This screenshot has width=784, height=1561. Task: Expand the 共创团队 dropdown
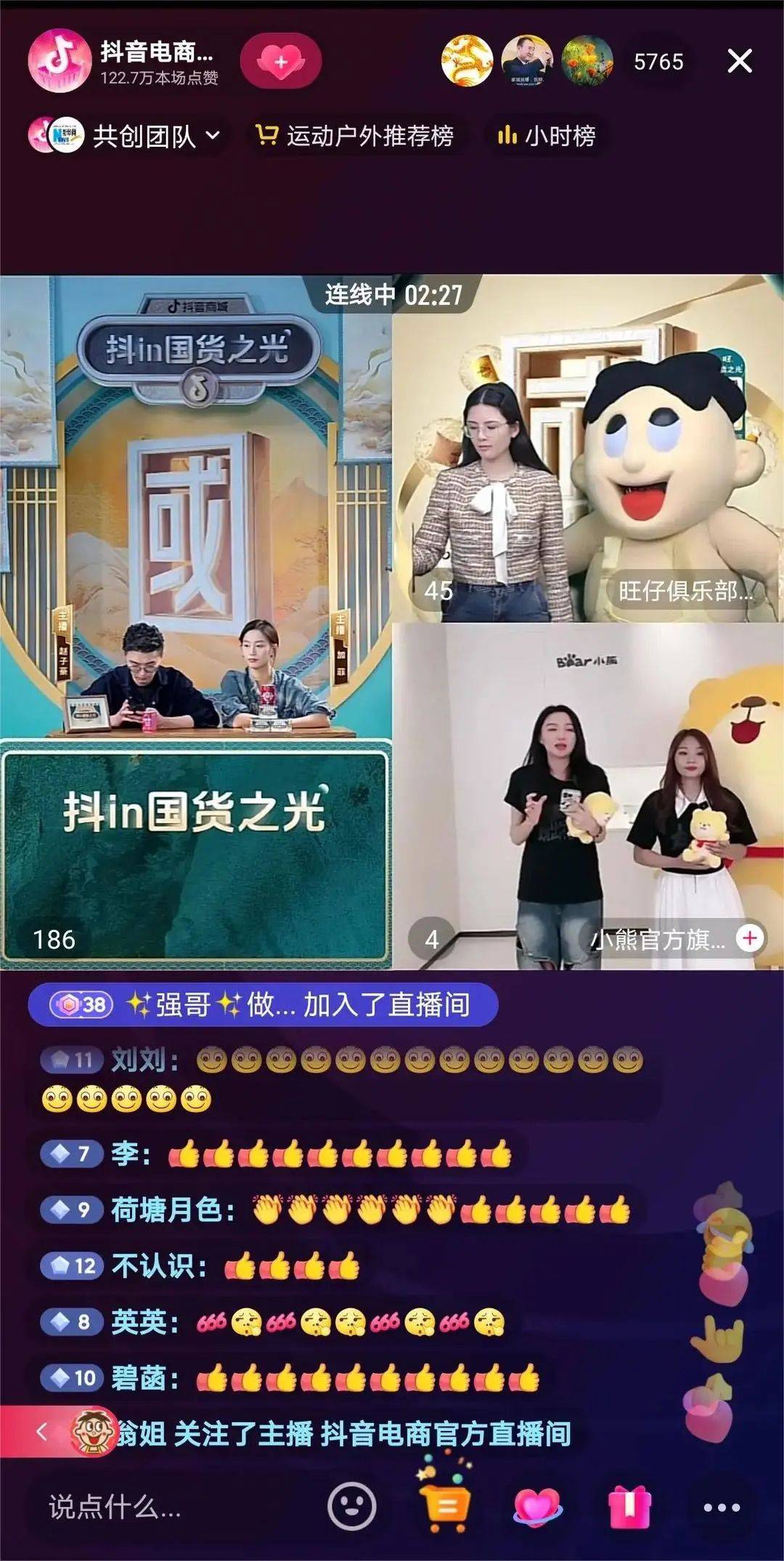(x=213, y=136)
